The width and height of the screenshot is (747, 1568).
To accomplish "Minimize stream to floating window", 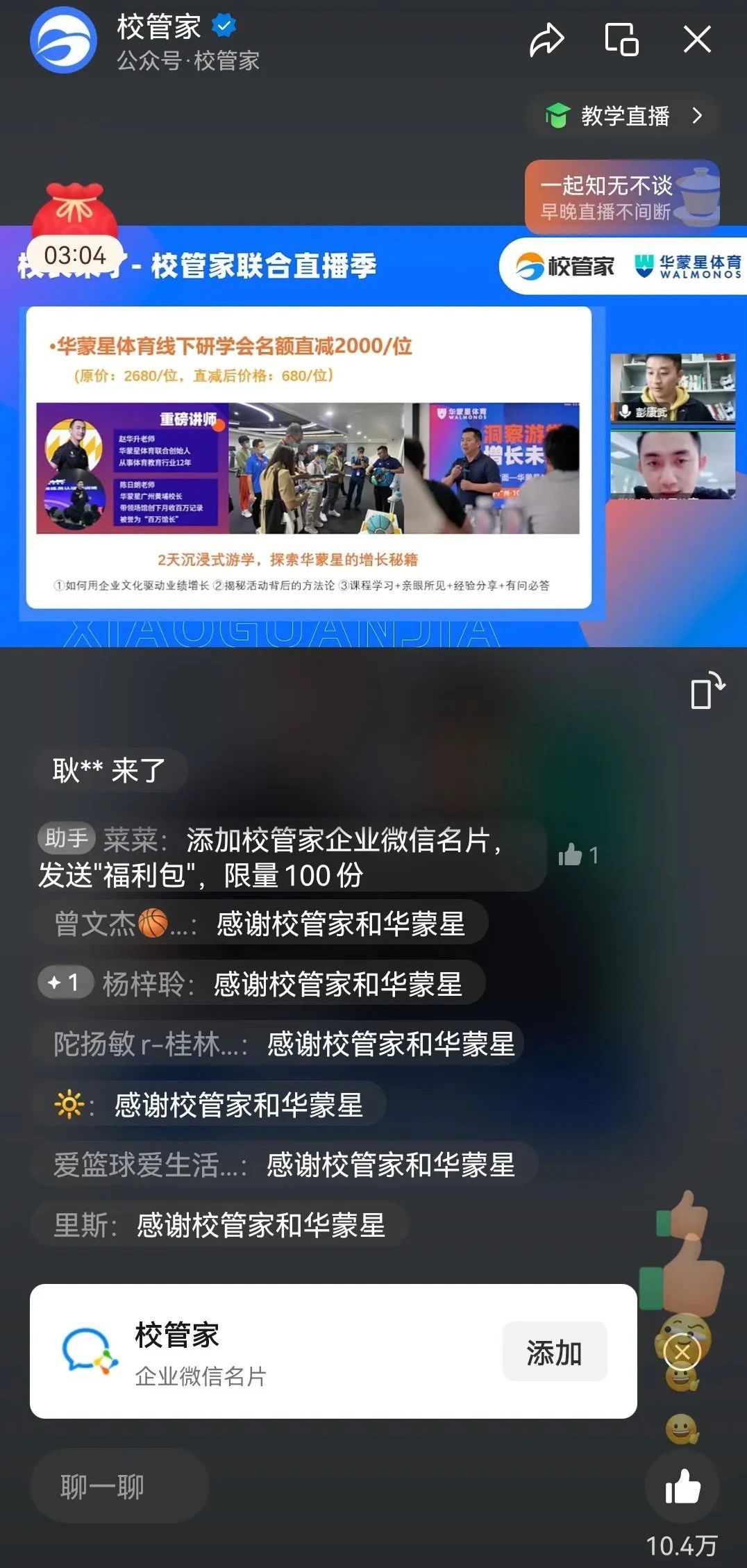I will click(x=621, y=40).
